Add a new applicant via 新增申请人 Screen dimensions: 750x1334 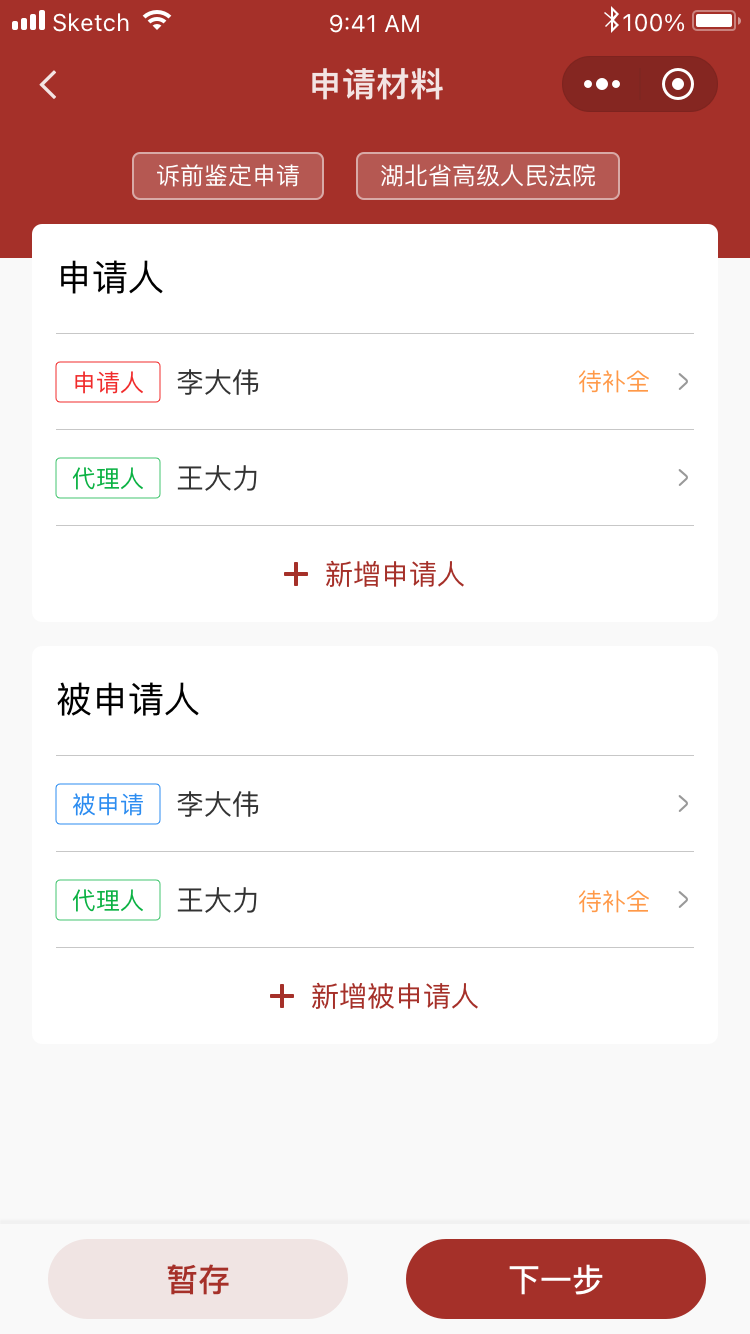pyautogui.click(x=375, y=574)
